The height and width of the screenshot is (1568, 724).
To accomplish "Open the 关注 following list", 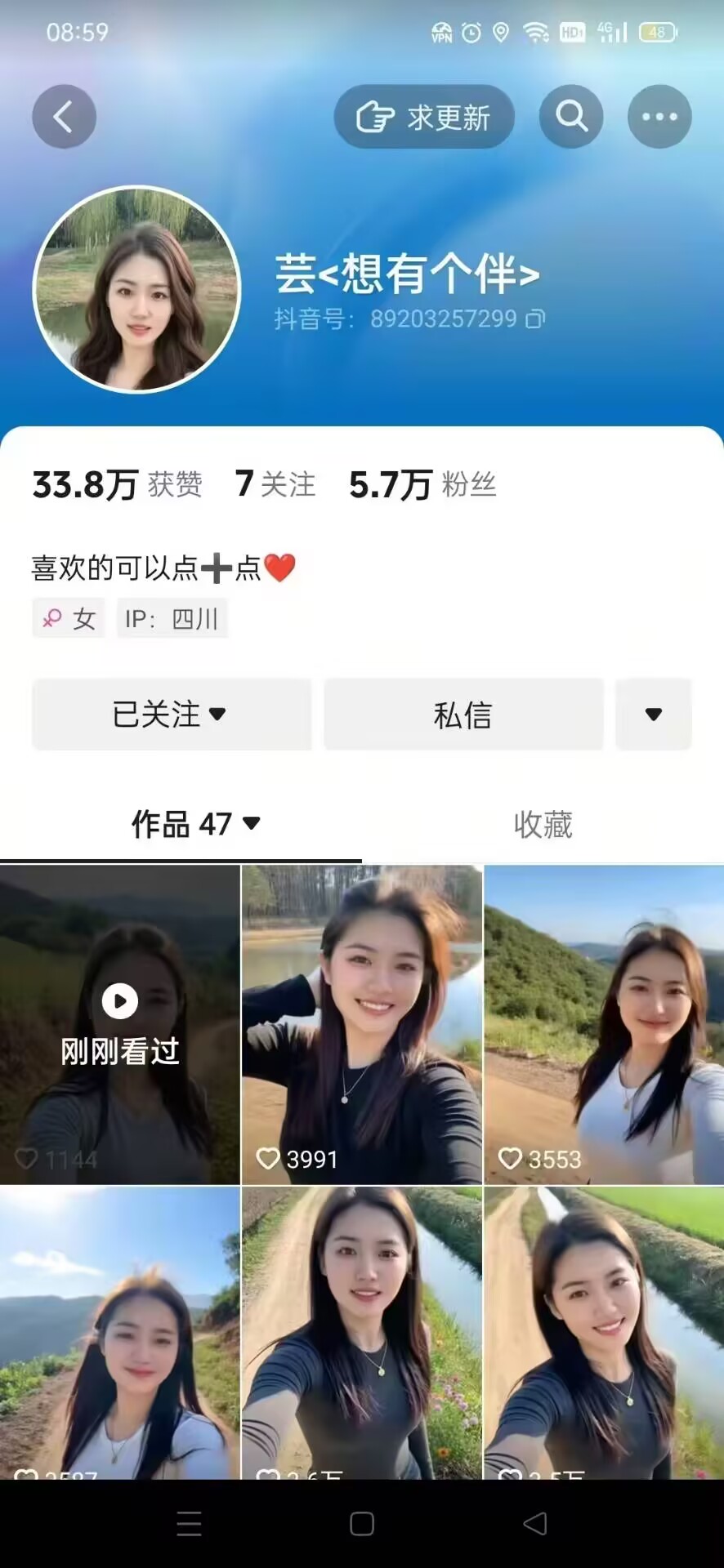I will pos(275,483).
